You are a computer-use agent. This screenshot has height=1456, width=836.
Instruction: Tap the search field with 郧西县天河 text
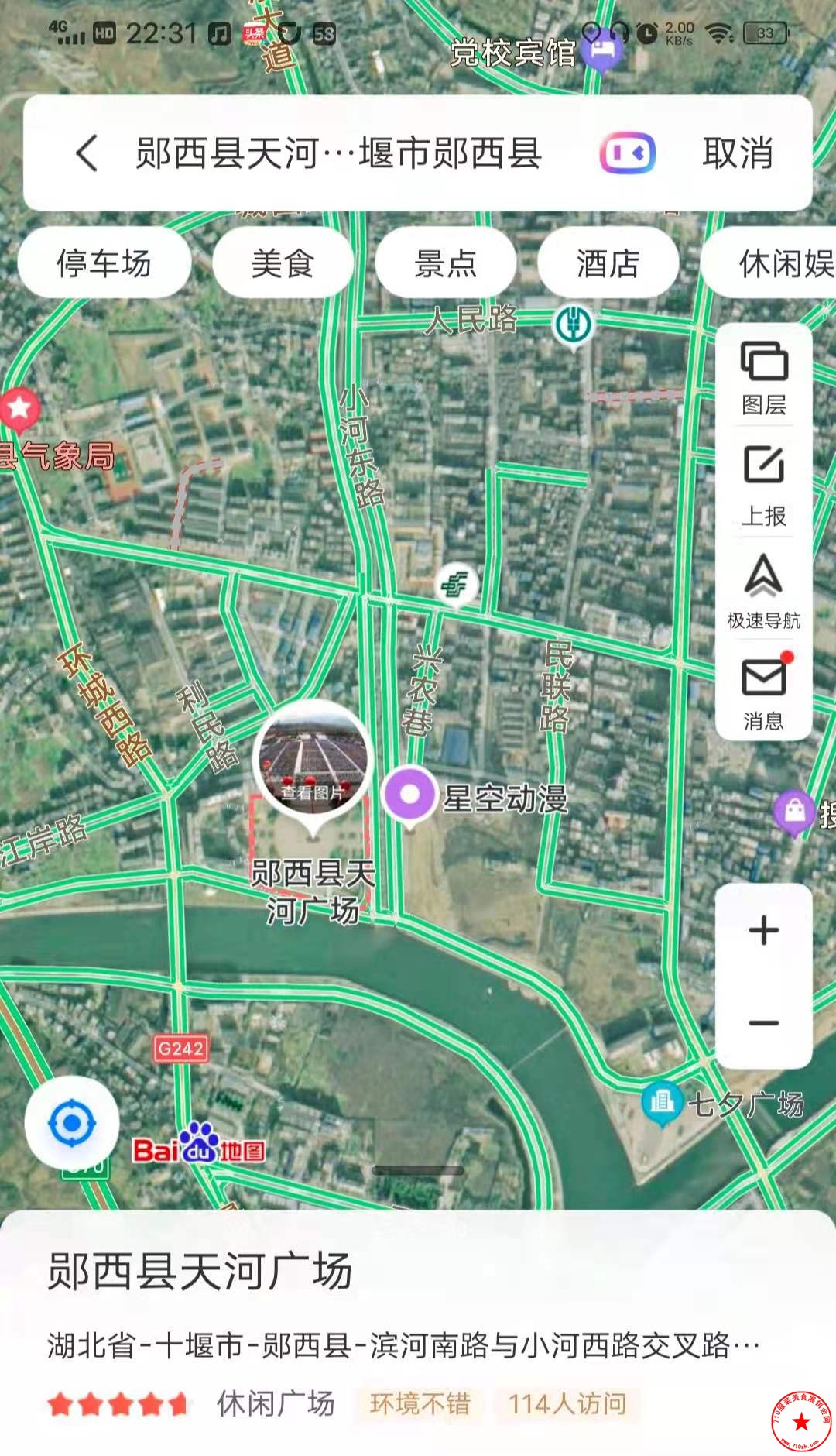338,153
